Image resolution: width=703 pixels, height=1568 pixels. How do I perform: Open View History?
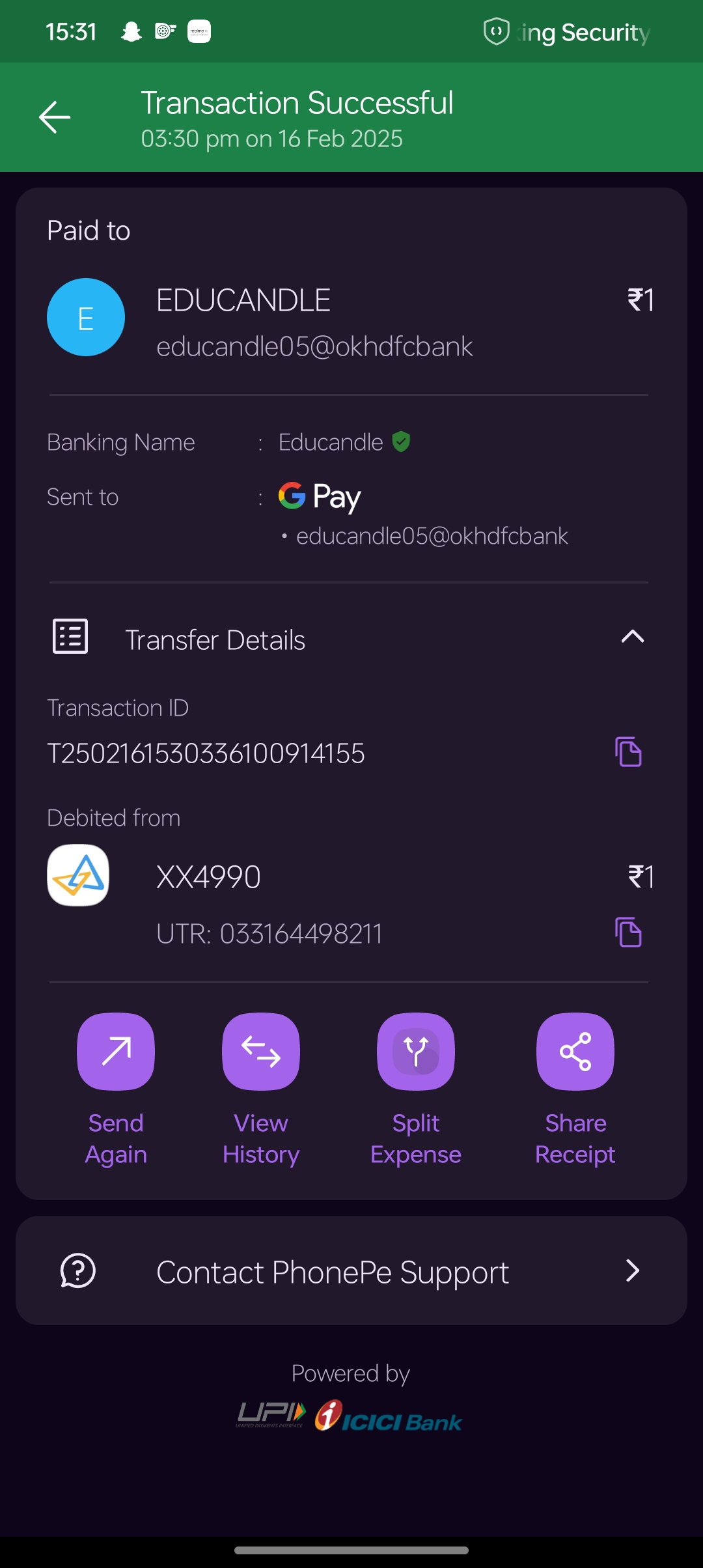(261, 1052)
